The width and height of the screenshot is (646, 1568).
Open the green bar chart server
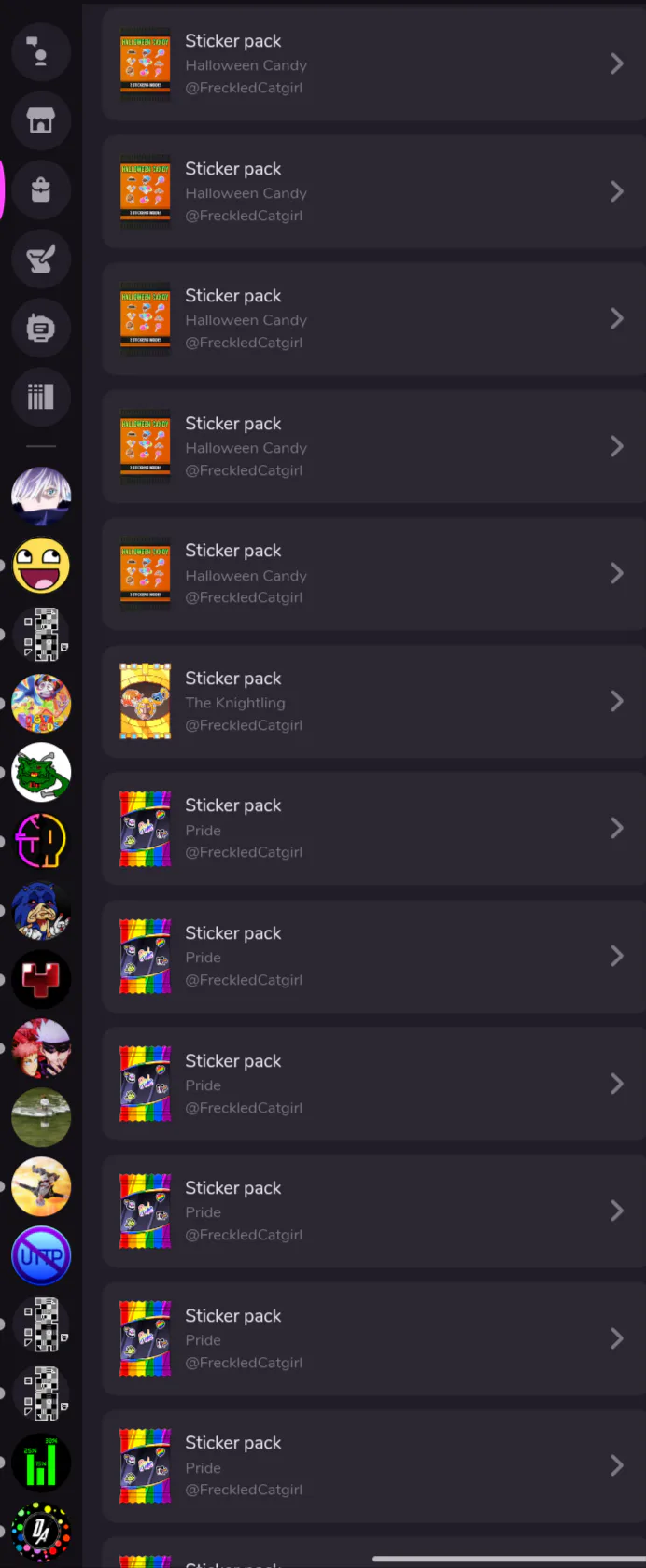click(x=41, y=1463)
